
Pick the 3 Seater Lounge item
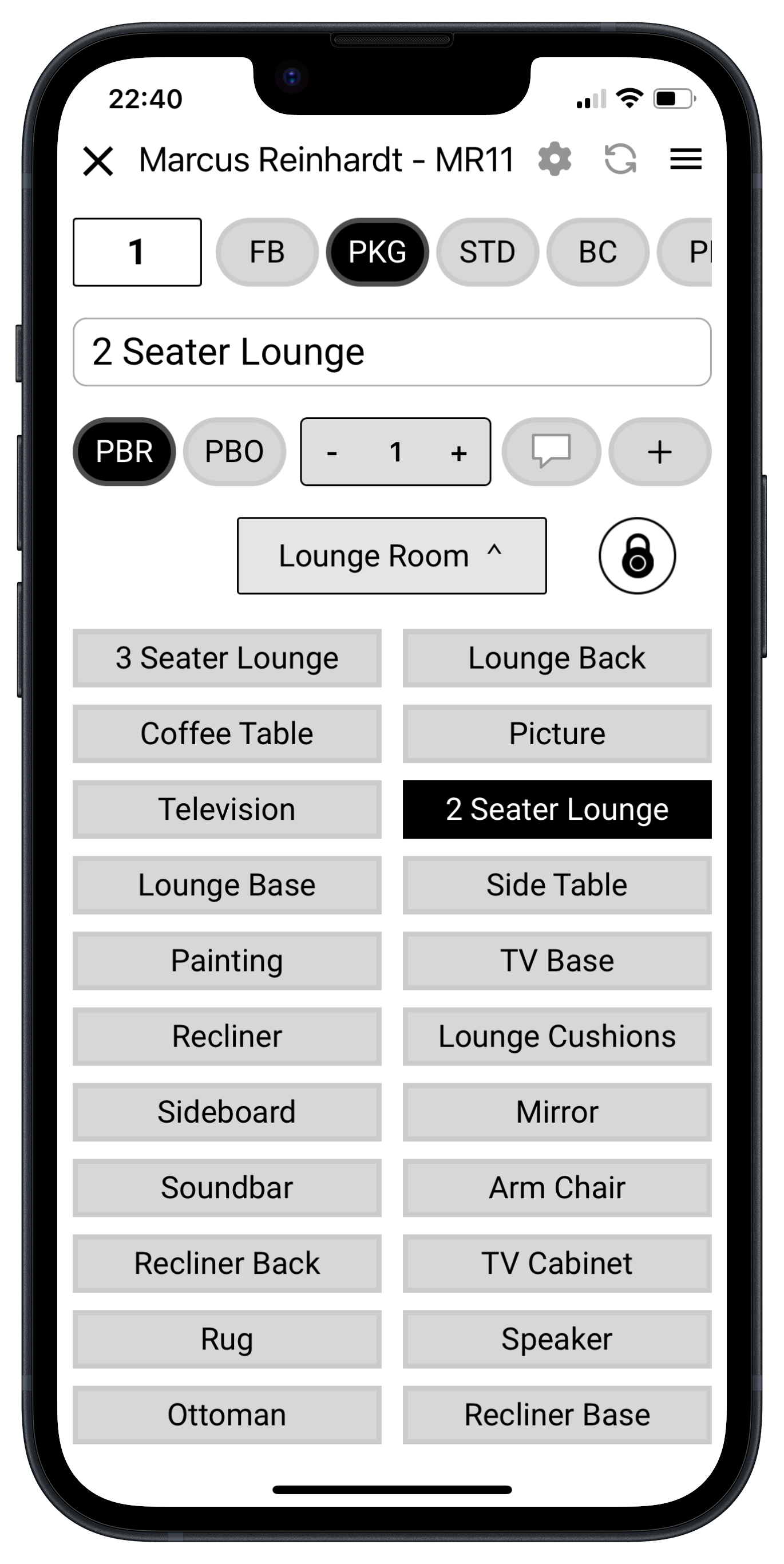[227, 658]
